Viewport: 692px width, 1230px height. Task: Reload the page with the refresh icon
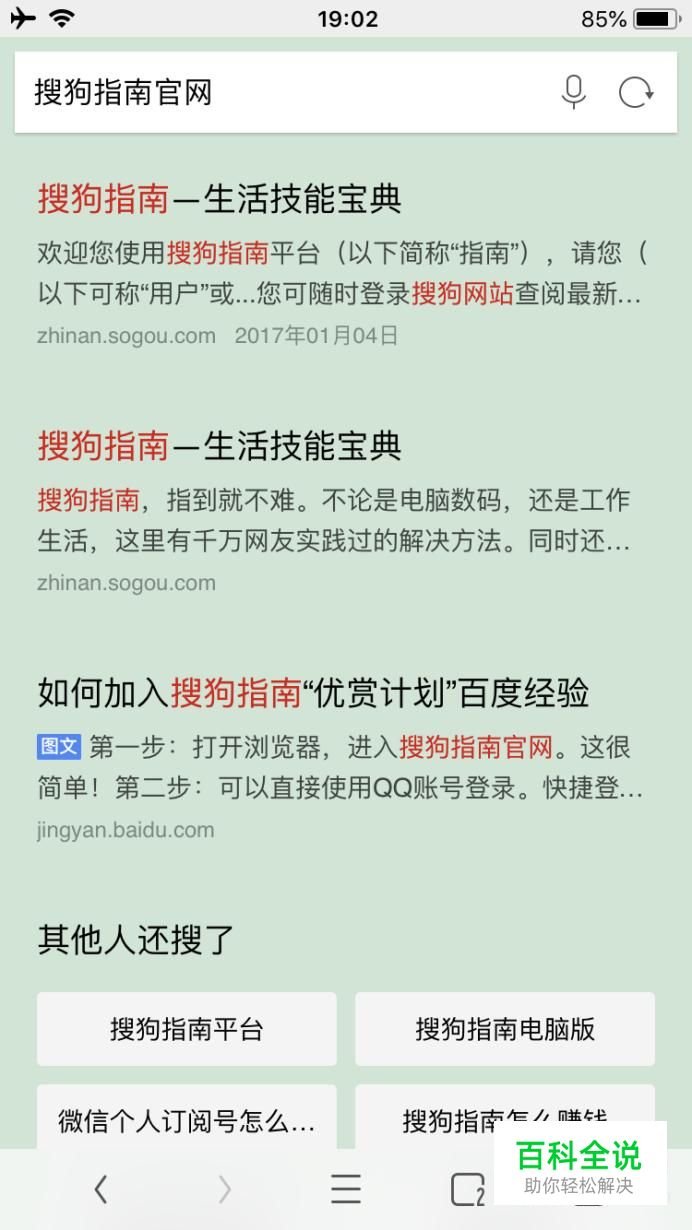pyautogui.click(x=636, y=93)
